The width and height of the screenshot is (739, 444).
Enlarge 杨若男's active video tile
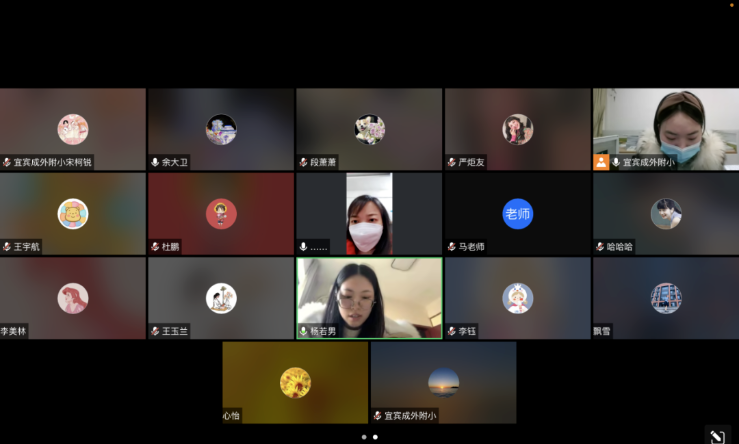coord(369,298)
